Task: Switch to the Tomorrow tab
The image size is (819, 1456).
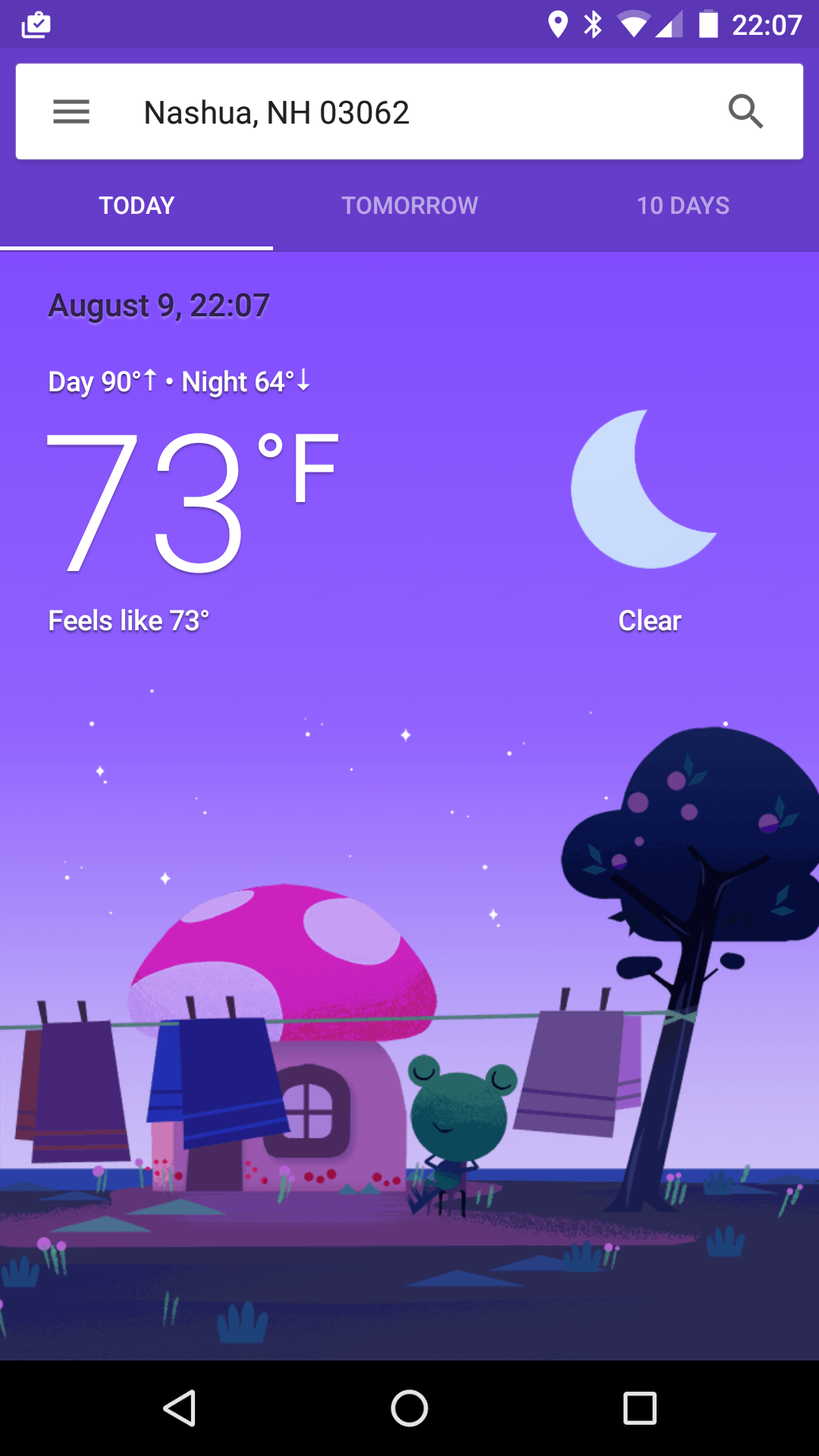Action: pos(409,206)
